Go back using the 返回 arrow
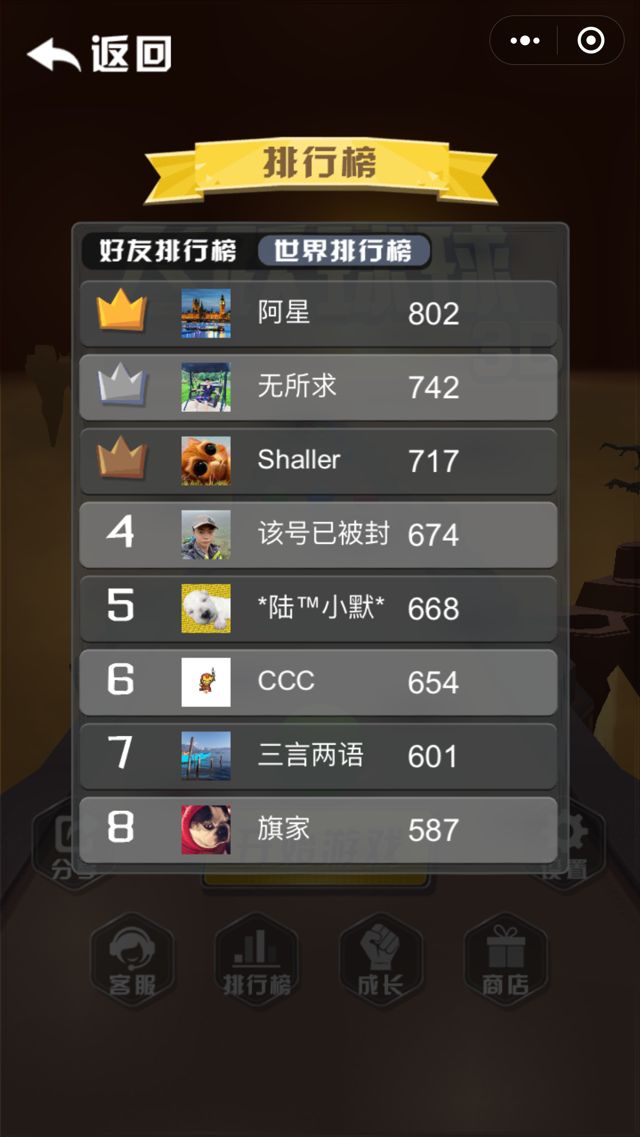 point(97,54)
